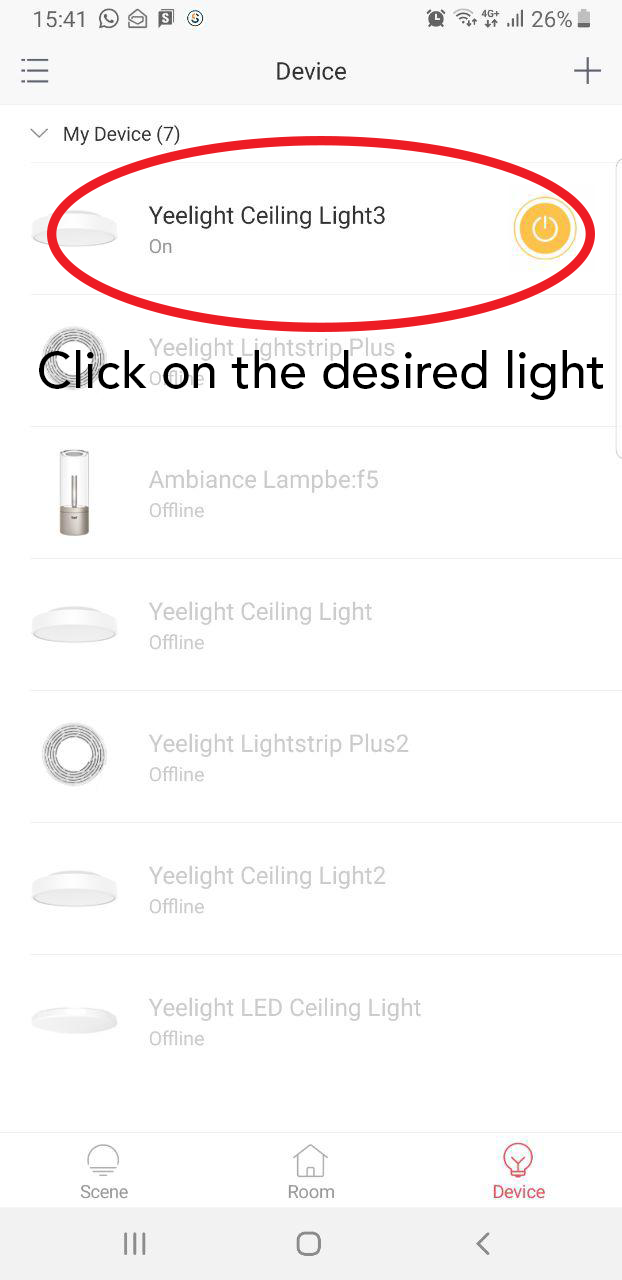The width and height of the screenshot is (622, 1280).
Task: Open Yeelight Lightstrip Plus2 entry
Action: 278,756
